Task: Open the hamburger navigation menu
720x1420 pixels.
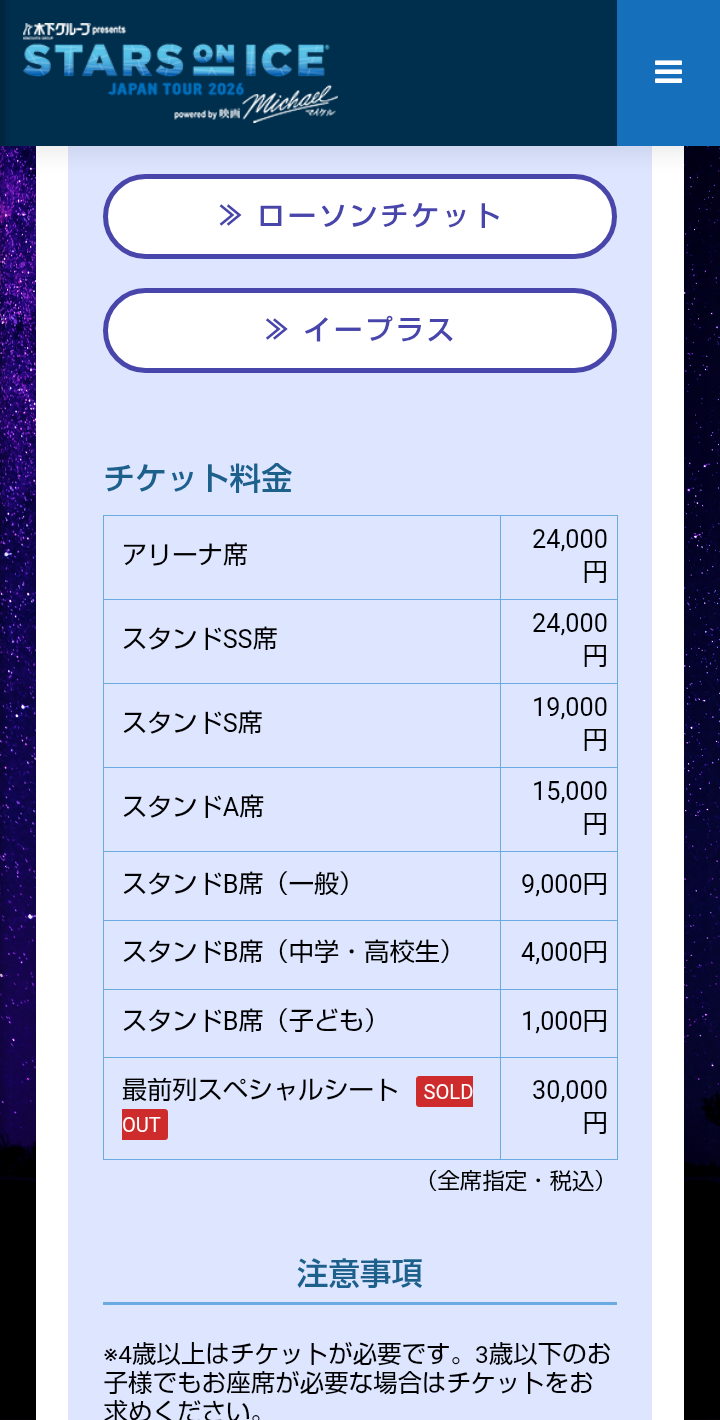Action: coord(668,72)
